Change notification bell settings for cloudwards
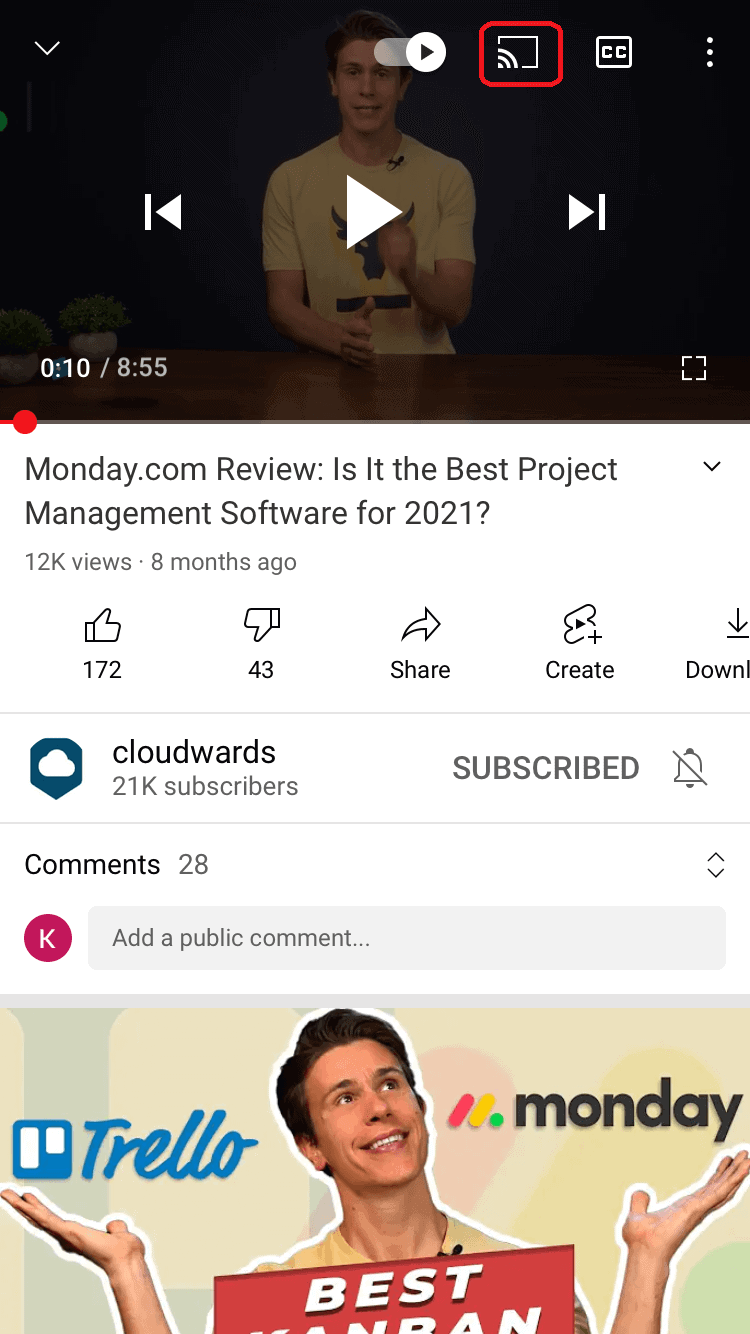The width and height of the screenshot is (750, 1334). coord(690,768)
